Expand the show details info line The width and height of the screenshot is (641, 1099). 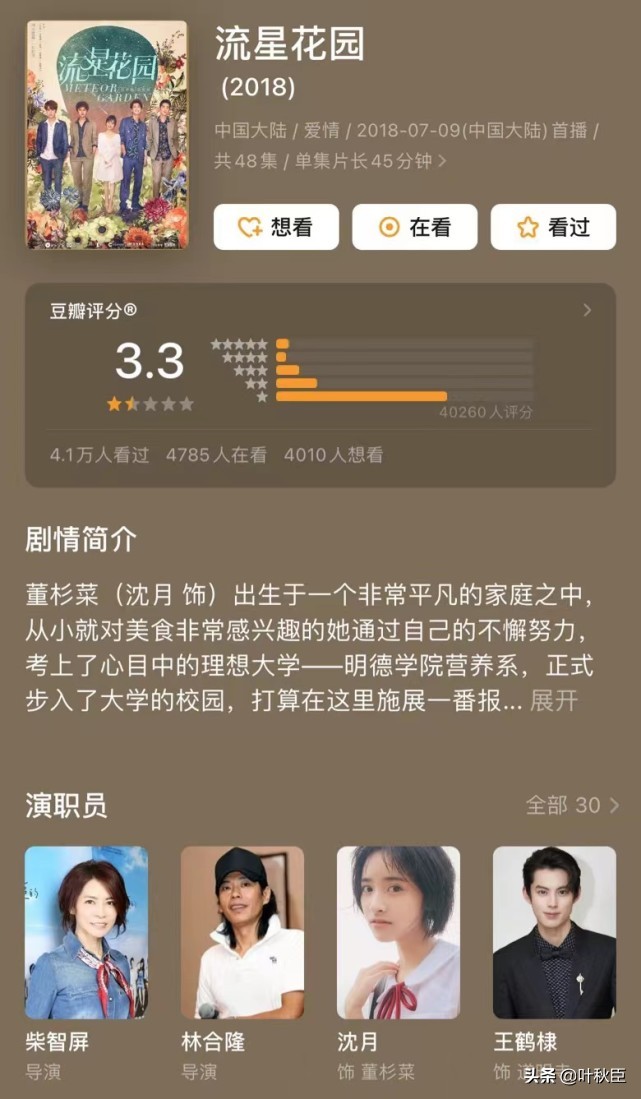point(442,160)
